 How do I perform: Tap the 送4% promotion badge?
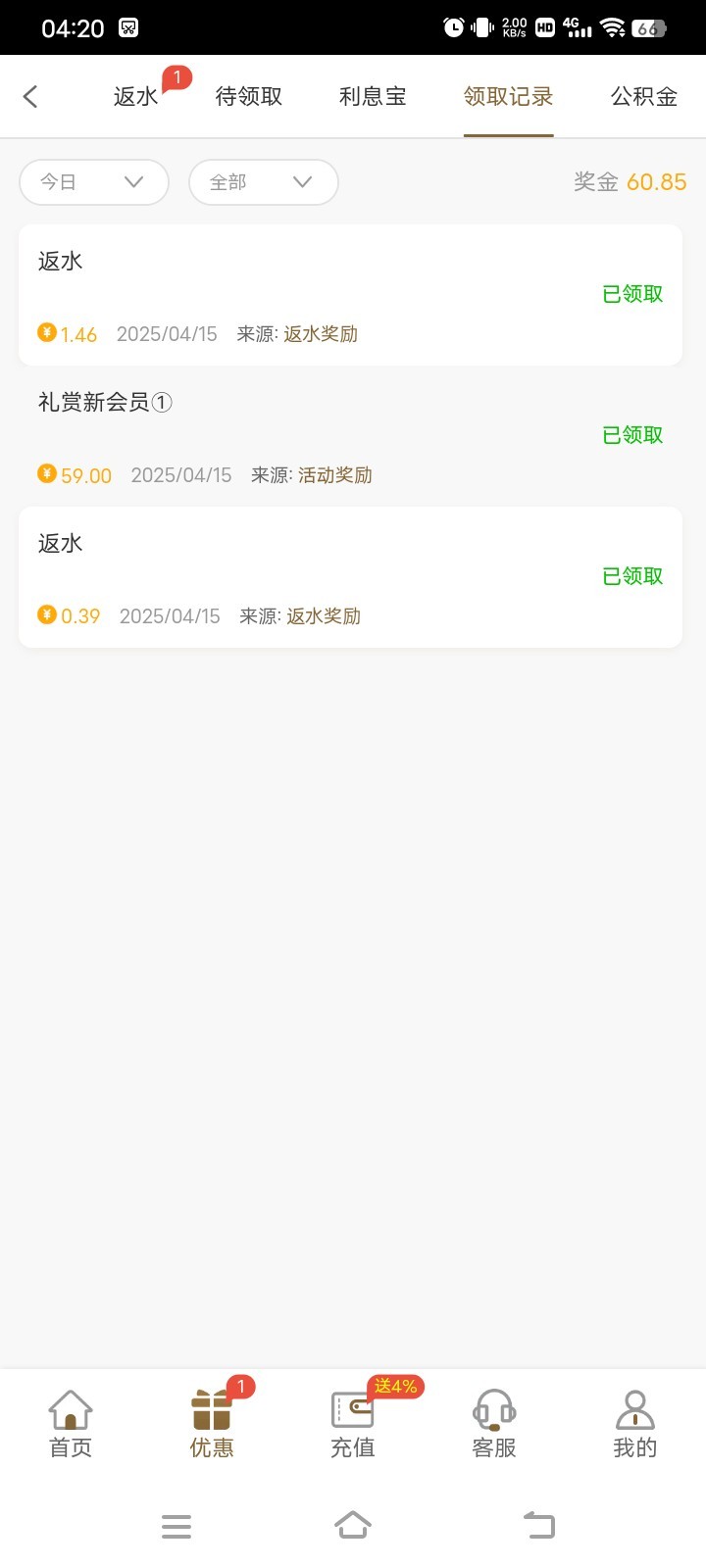(x=395, y=1386)
